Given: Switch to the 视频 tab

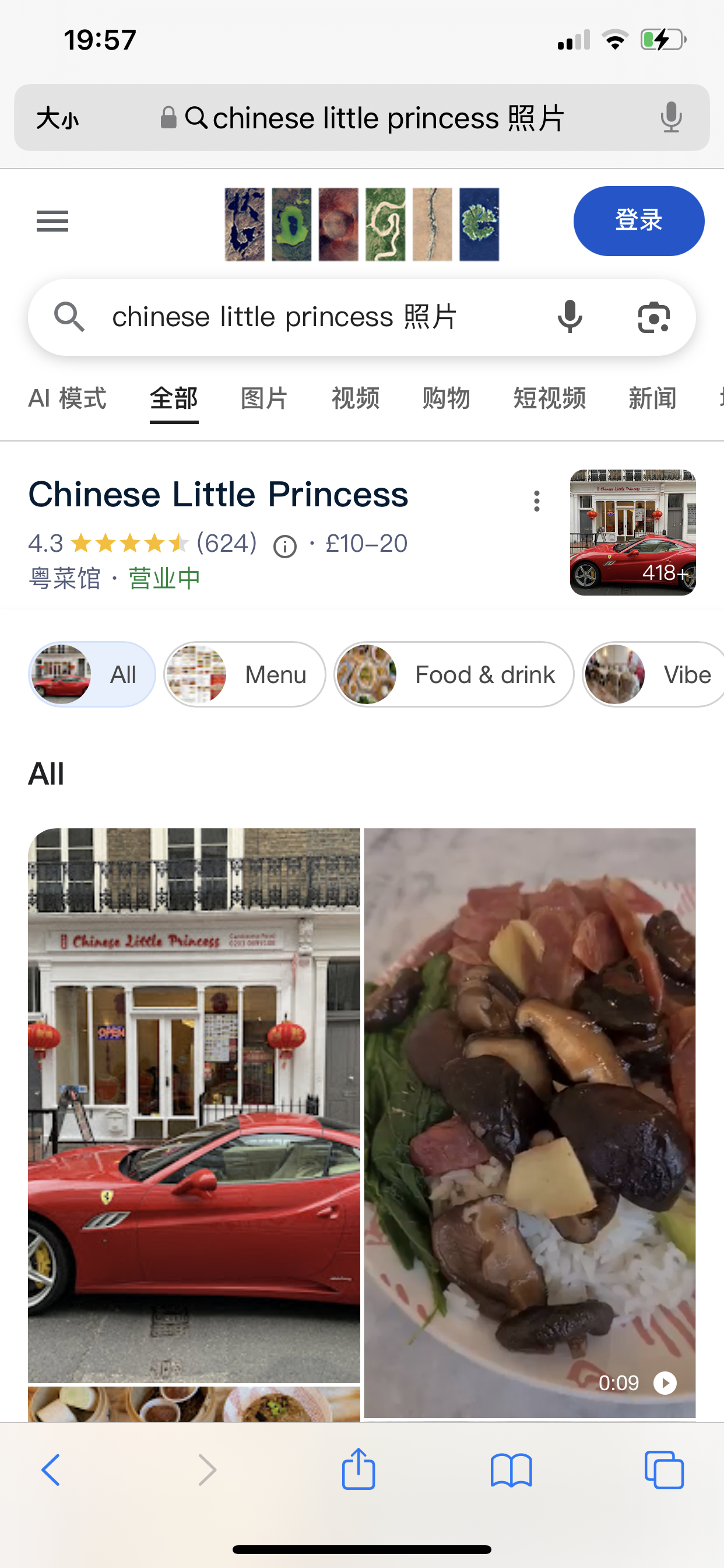Looking at the screenshot, I should point(356,398).
